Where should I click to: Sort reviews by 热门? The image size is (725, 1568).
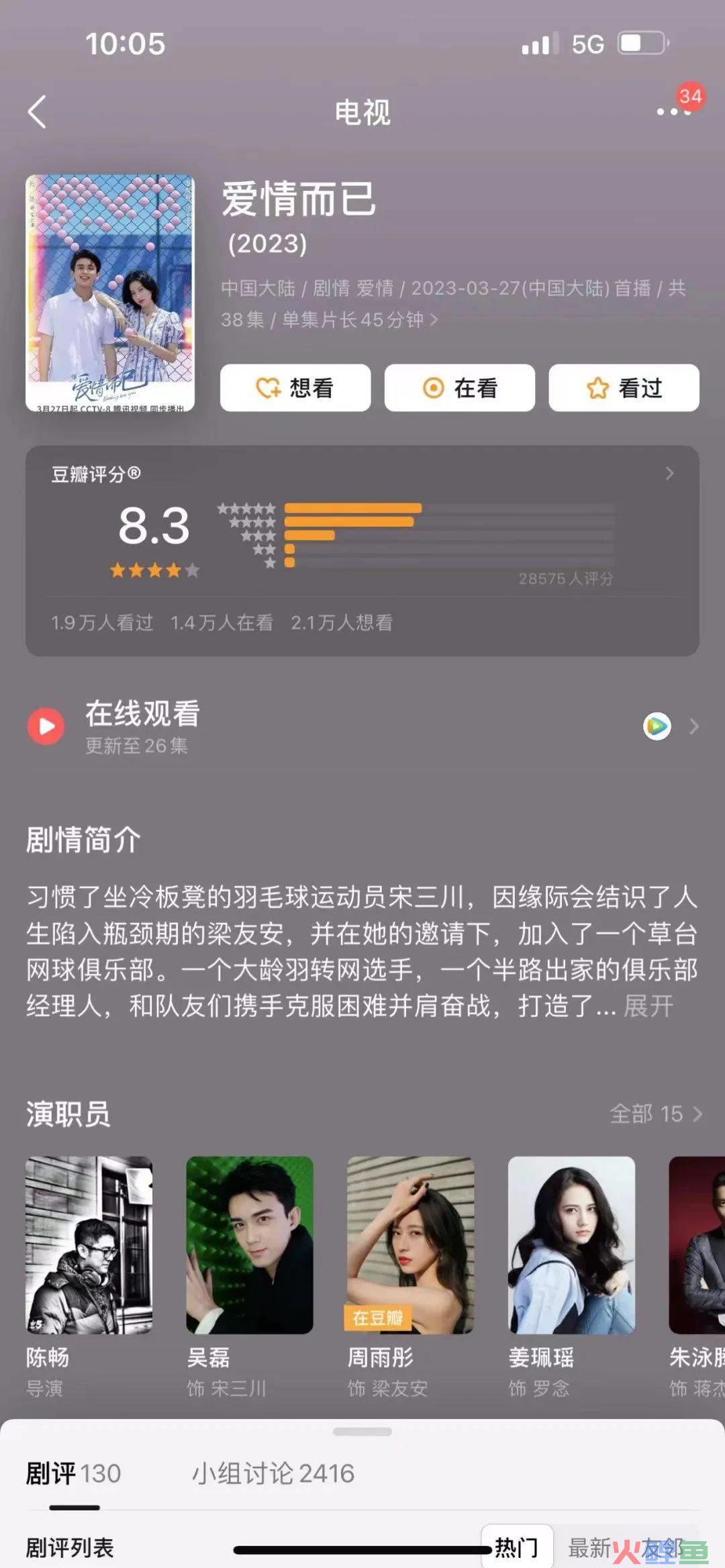point(516,1548)
